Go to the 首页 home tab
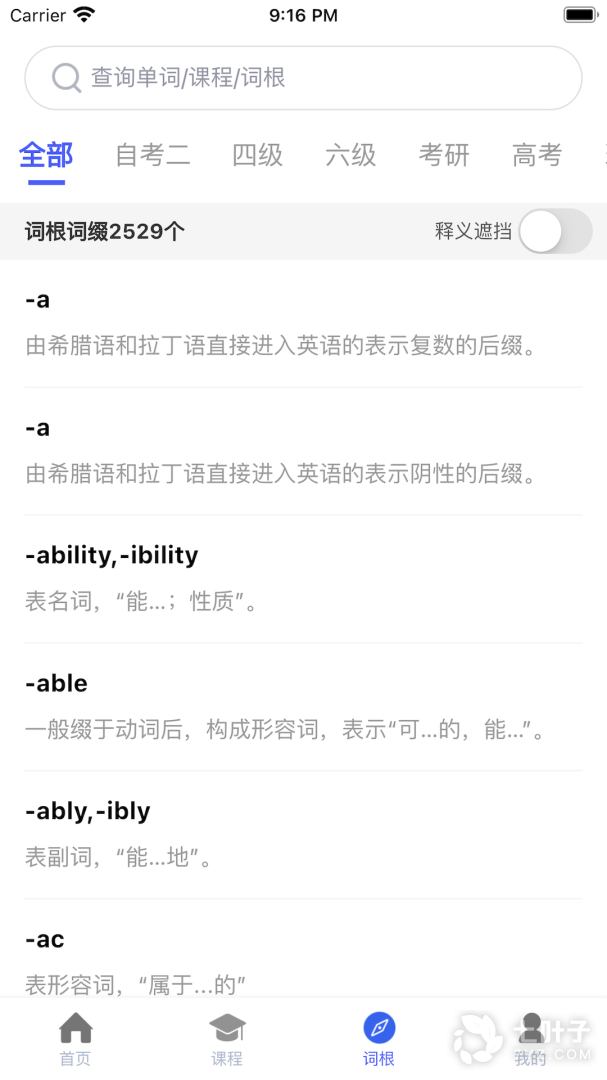 pyautogui.click(x=75, y=1038)
